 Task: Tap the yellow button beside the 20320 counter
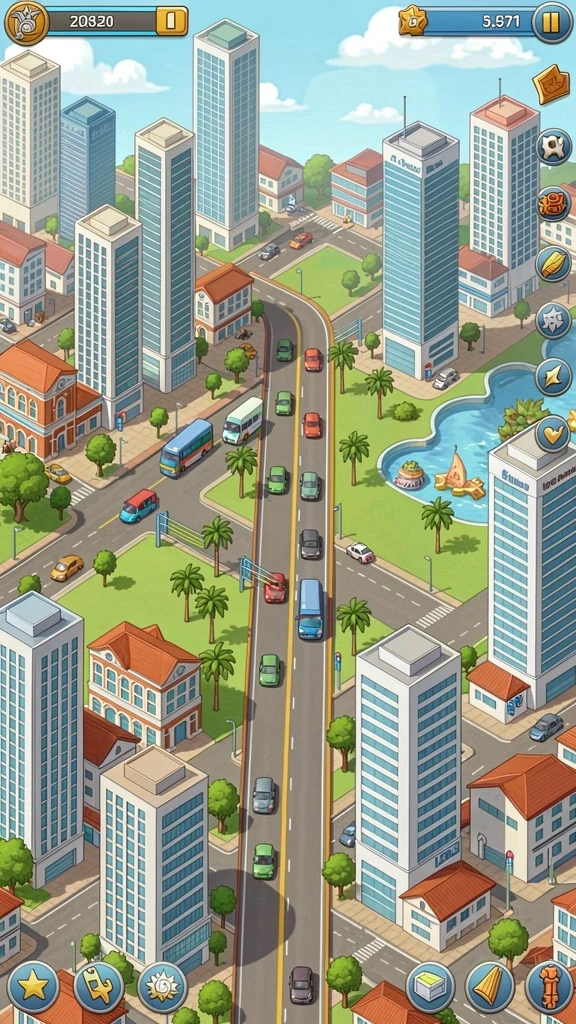(x=172, y=21)
